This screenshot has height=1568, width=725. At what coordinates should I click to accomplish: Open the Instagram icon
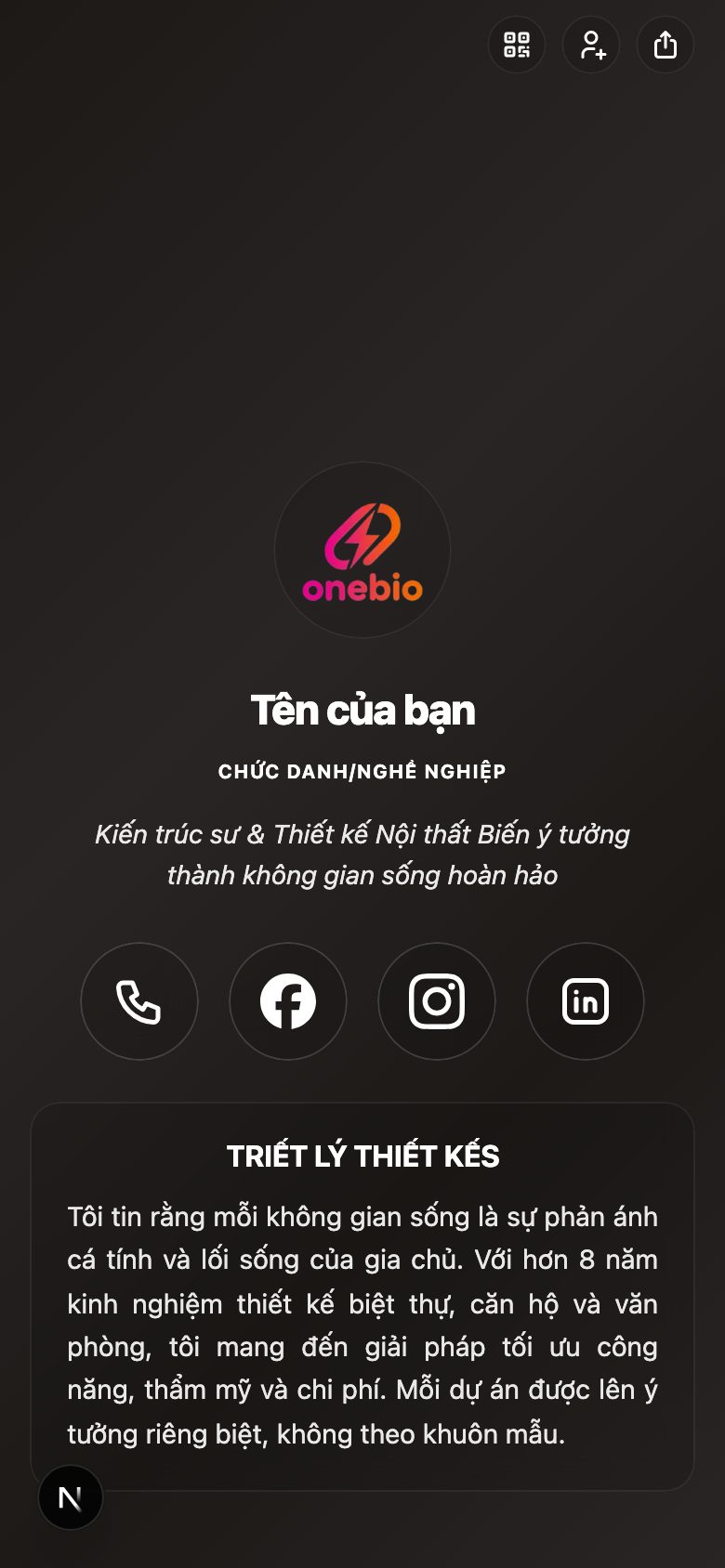click(437, 1001)
